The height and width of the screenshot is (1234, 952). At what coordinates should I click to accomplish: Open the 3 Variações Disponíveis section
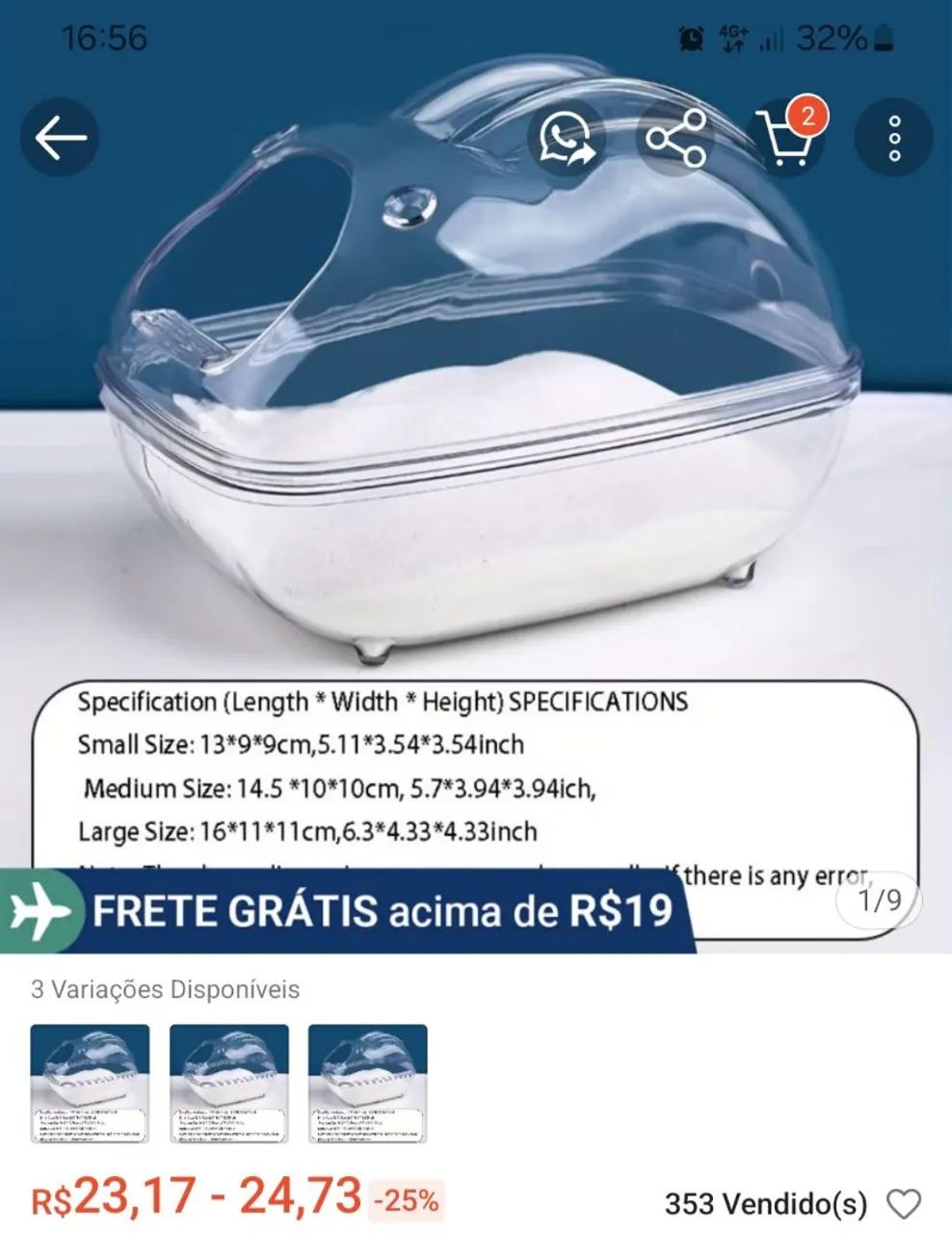tap(164, 988)
